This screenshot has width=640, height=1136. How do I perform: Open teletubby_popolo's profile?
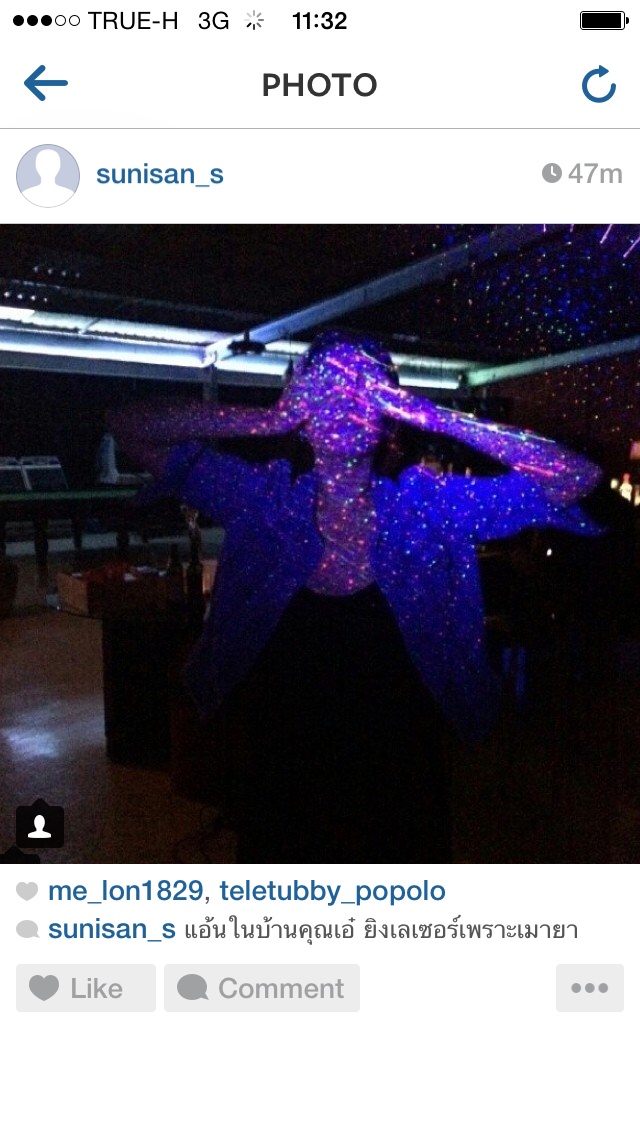tap(333, 890)
